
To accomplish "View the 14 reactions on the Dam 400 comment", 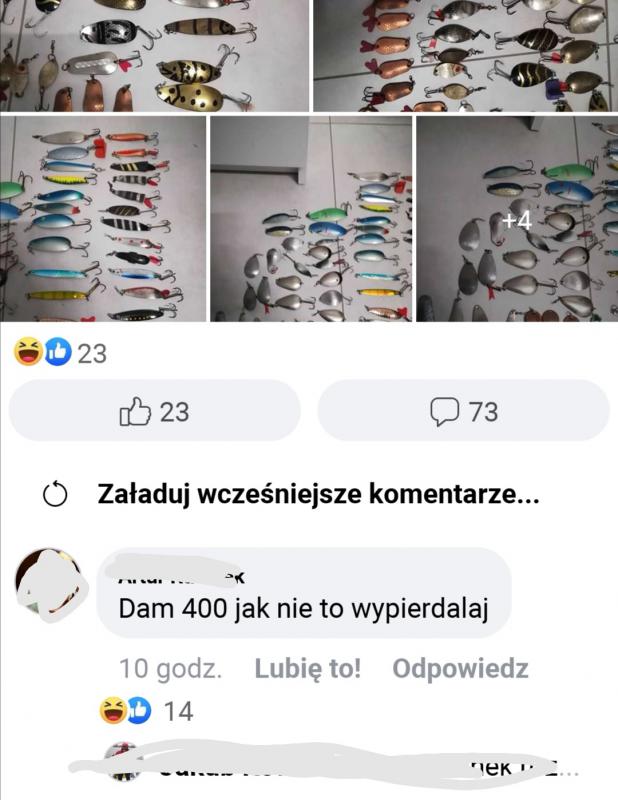I will tap(146, 711).
